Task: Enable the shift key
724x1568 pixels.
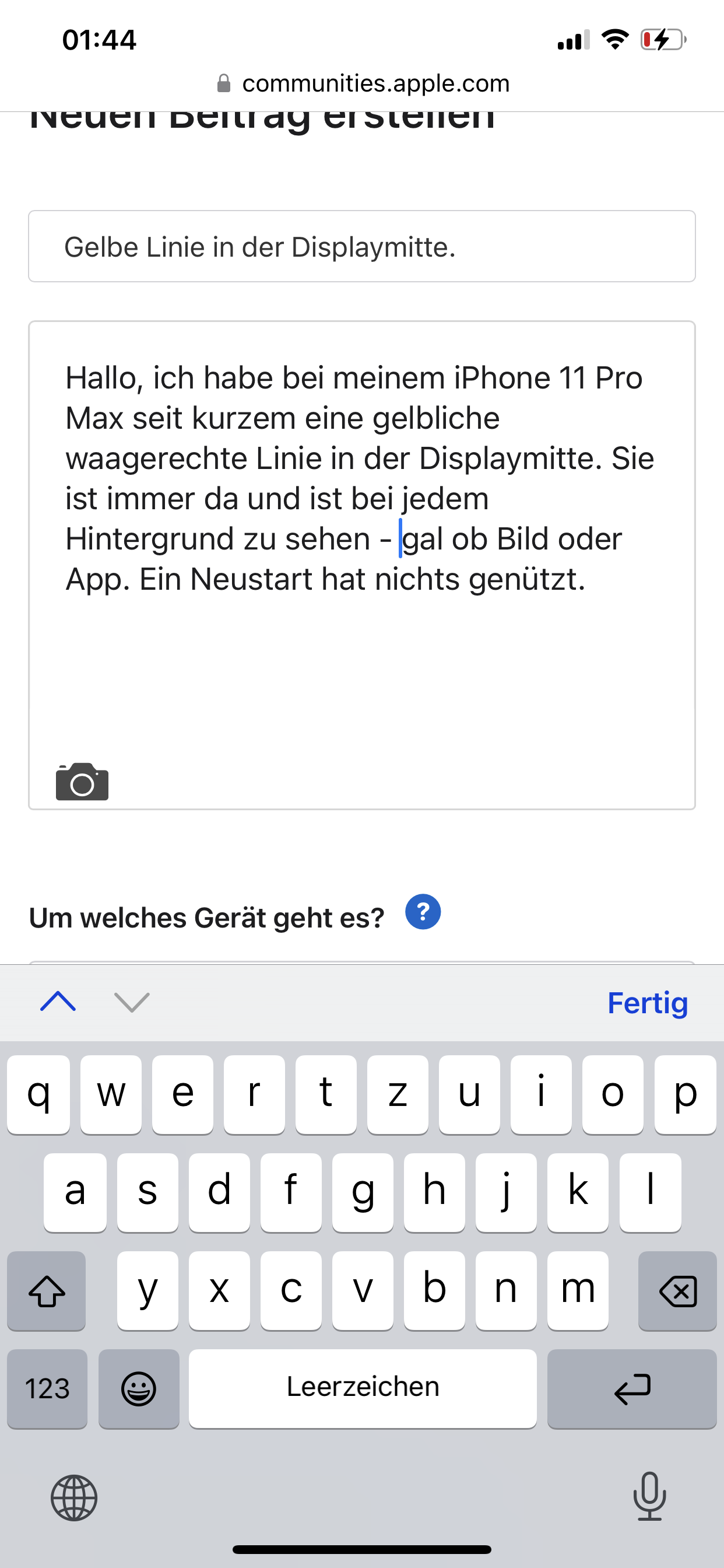Action: 47,1290
